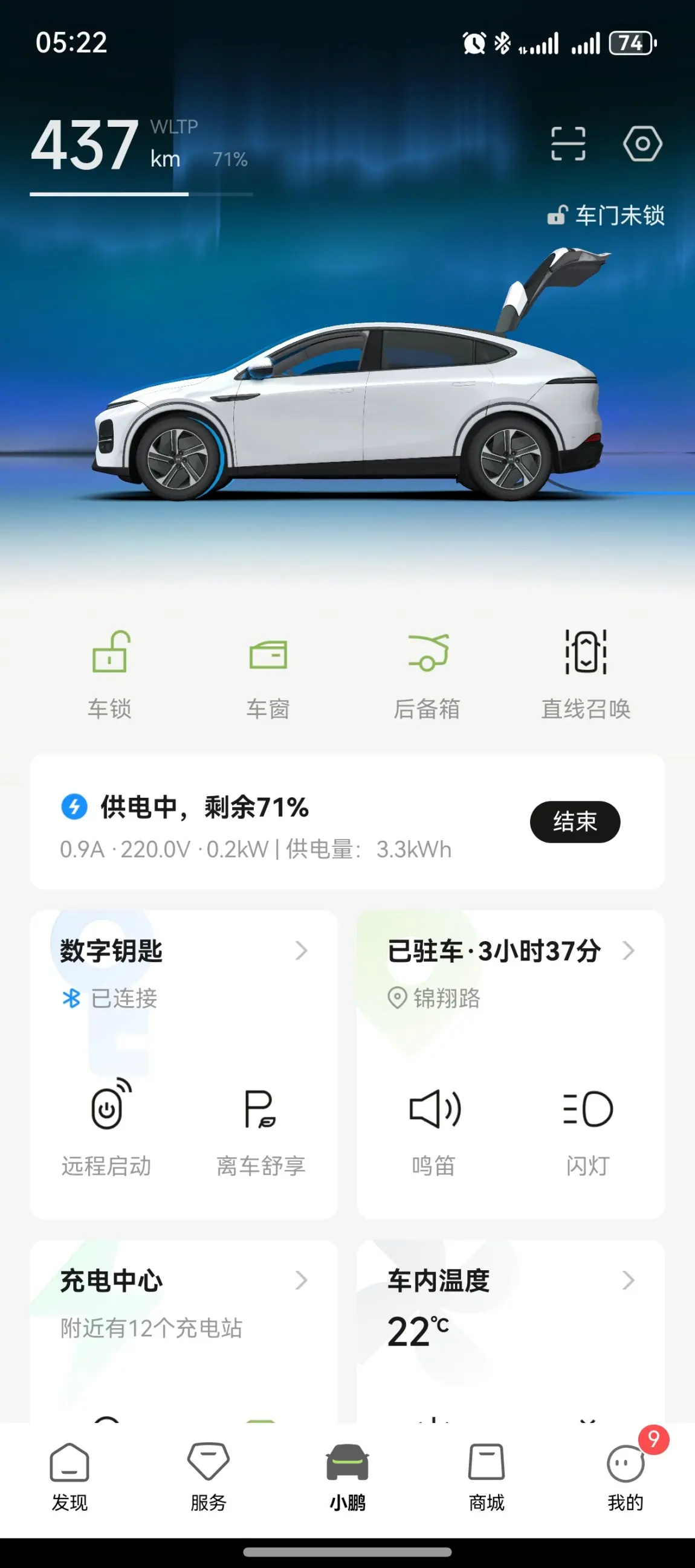Select the 小鹏 tab
Image resolution: width=695 pixels, height=1568 pixels.
(347, 1477)
